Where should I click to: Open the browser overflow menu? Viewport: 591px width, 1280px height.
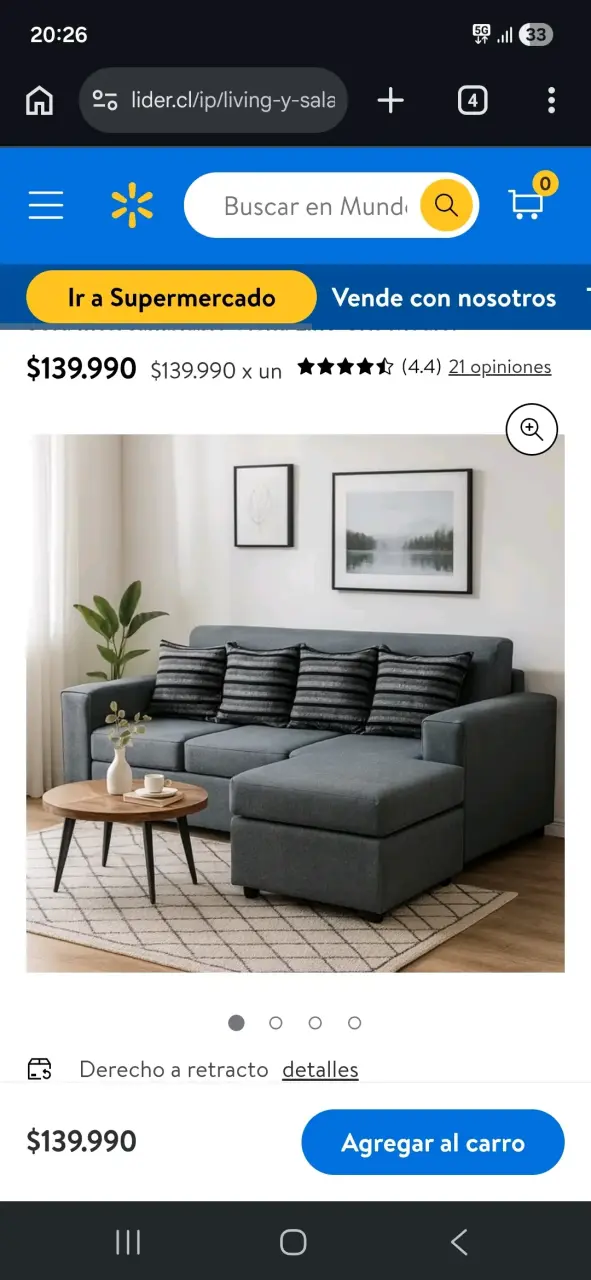[552, 100]
